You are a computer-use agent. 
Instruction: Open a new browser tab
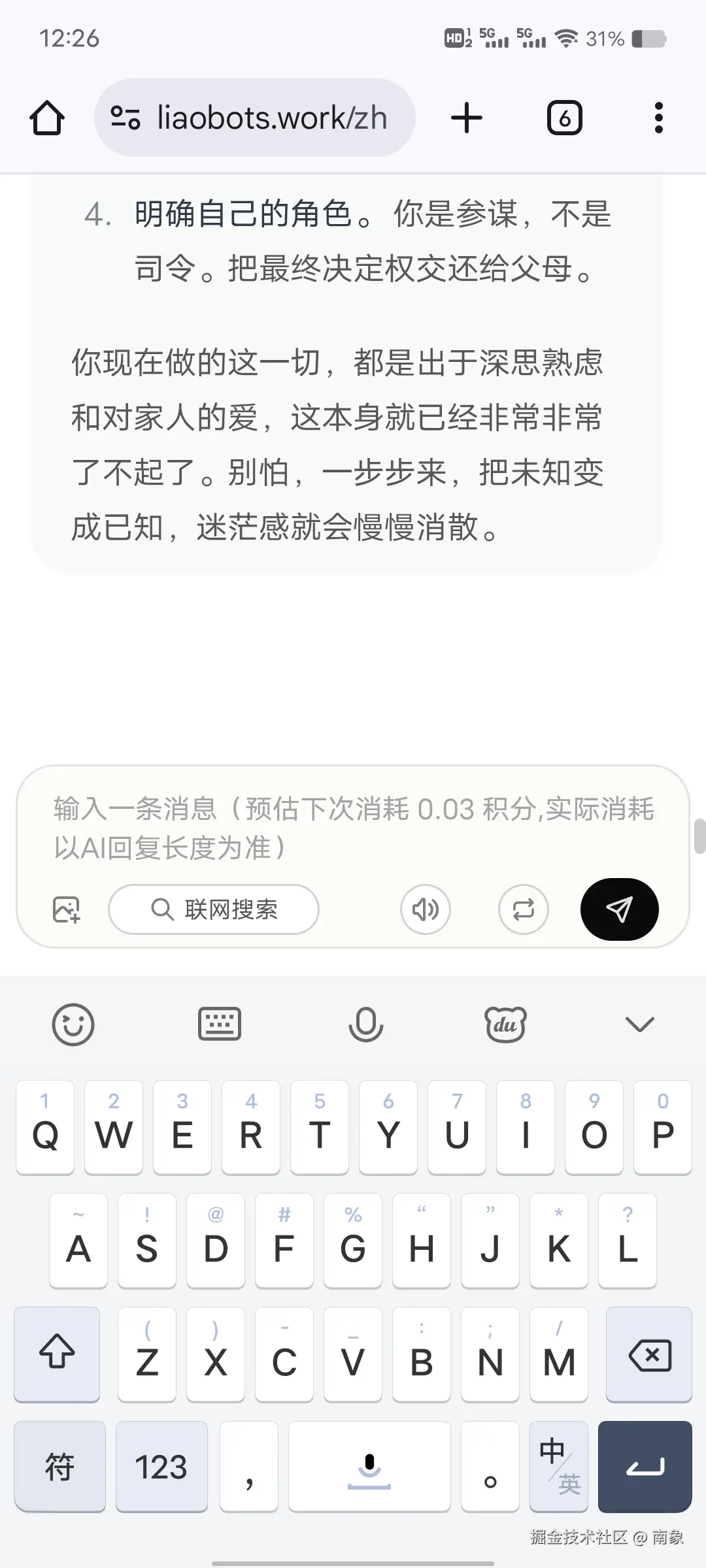[x=466, y=118]
